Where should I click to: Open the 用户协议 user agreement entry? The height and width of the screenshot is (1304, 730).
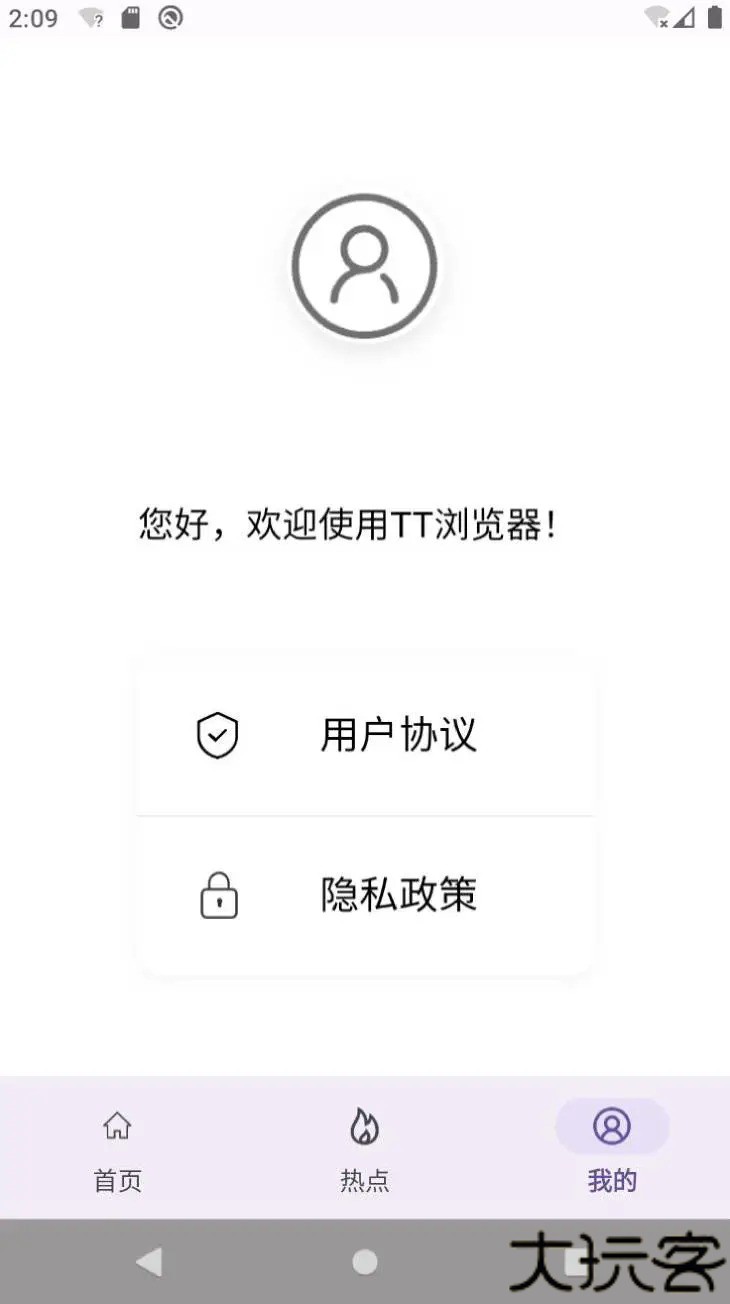pos(399,735)
